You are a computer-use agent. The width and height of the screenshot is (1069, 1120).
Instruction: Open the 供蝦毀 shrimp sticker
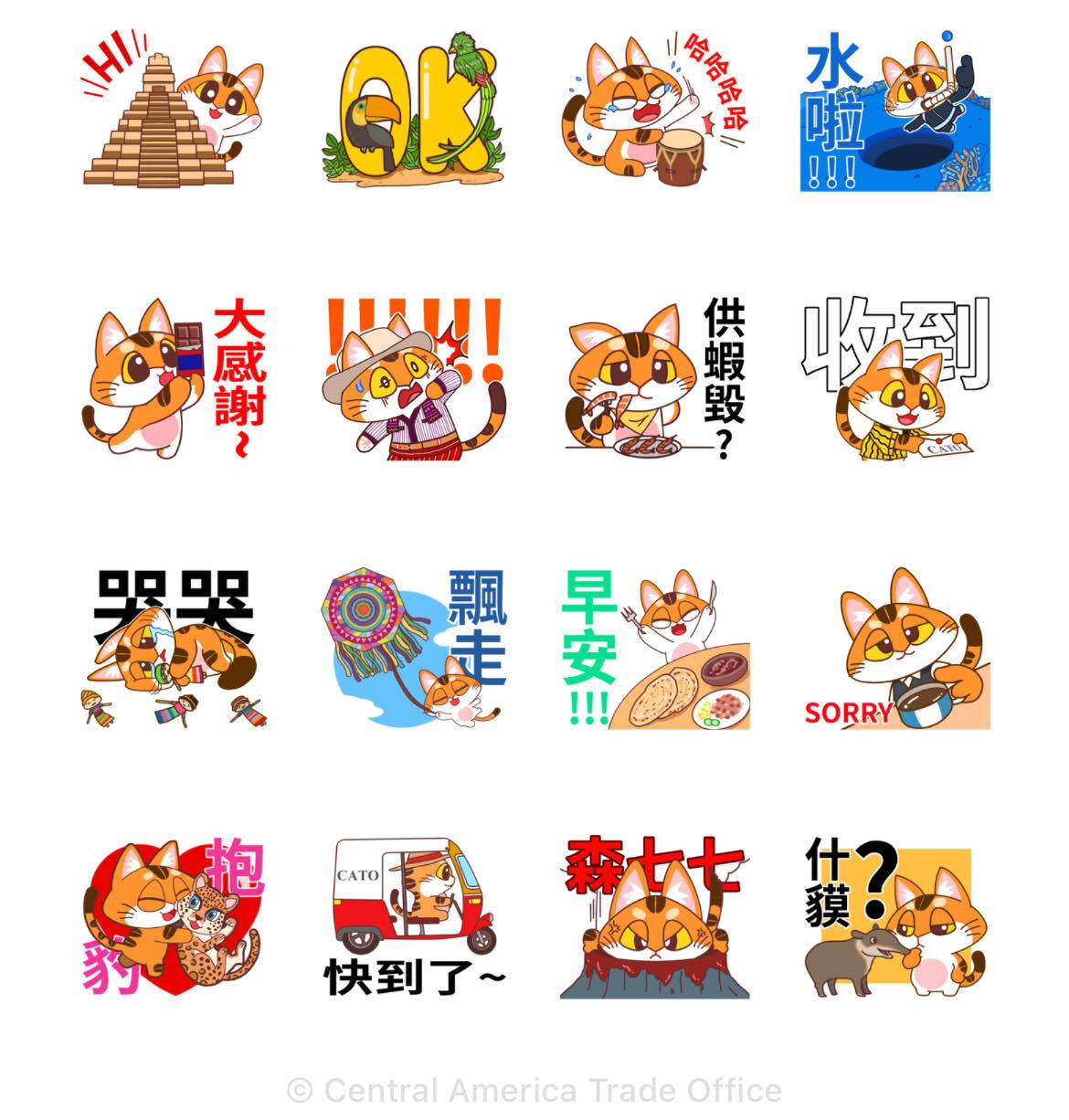click(x=655, y=378)
